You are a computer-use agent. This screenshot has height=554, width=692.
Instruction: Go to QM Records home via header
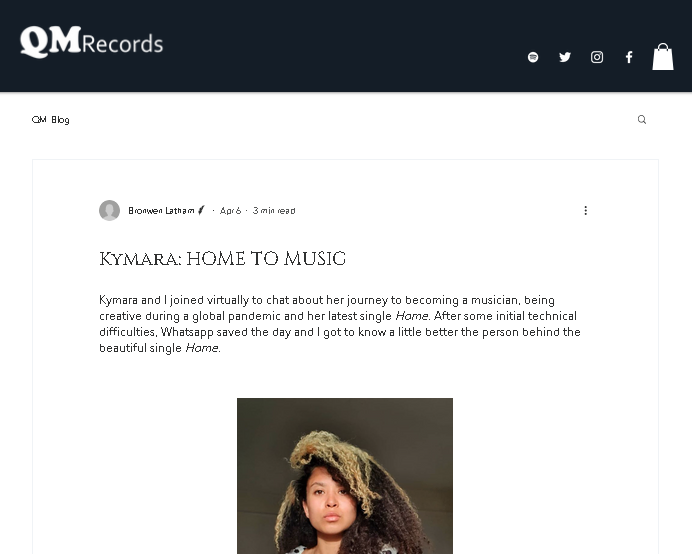pyautogui.click(x=92, y=43)
